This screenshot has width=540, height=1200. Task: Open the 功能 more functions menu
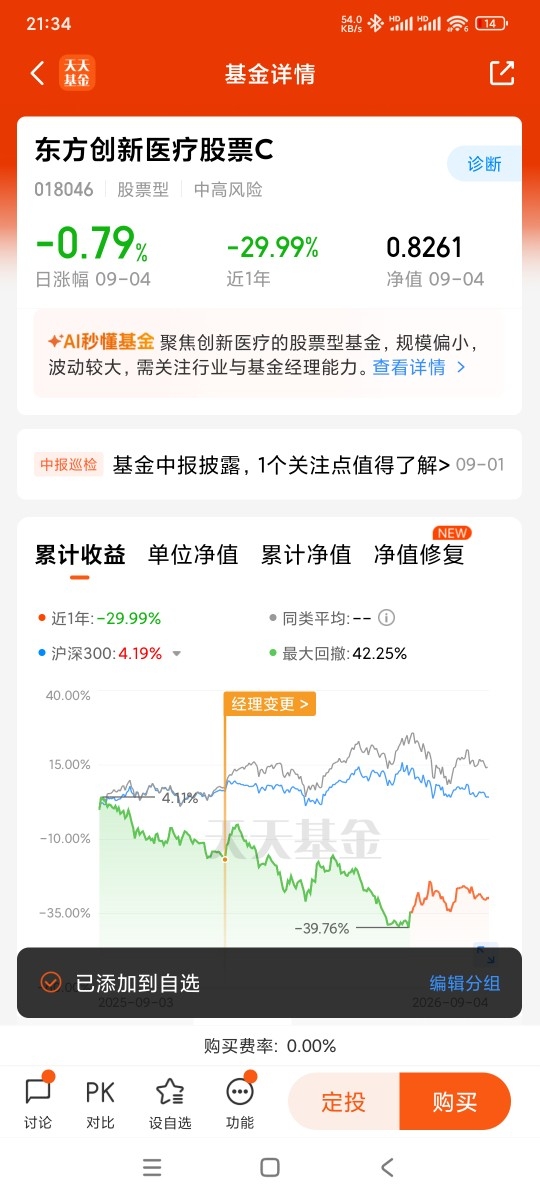[x=240, y=1101]
